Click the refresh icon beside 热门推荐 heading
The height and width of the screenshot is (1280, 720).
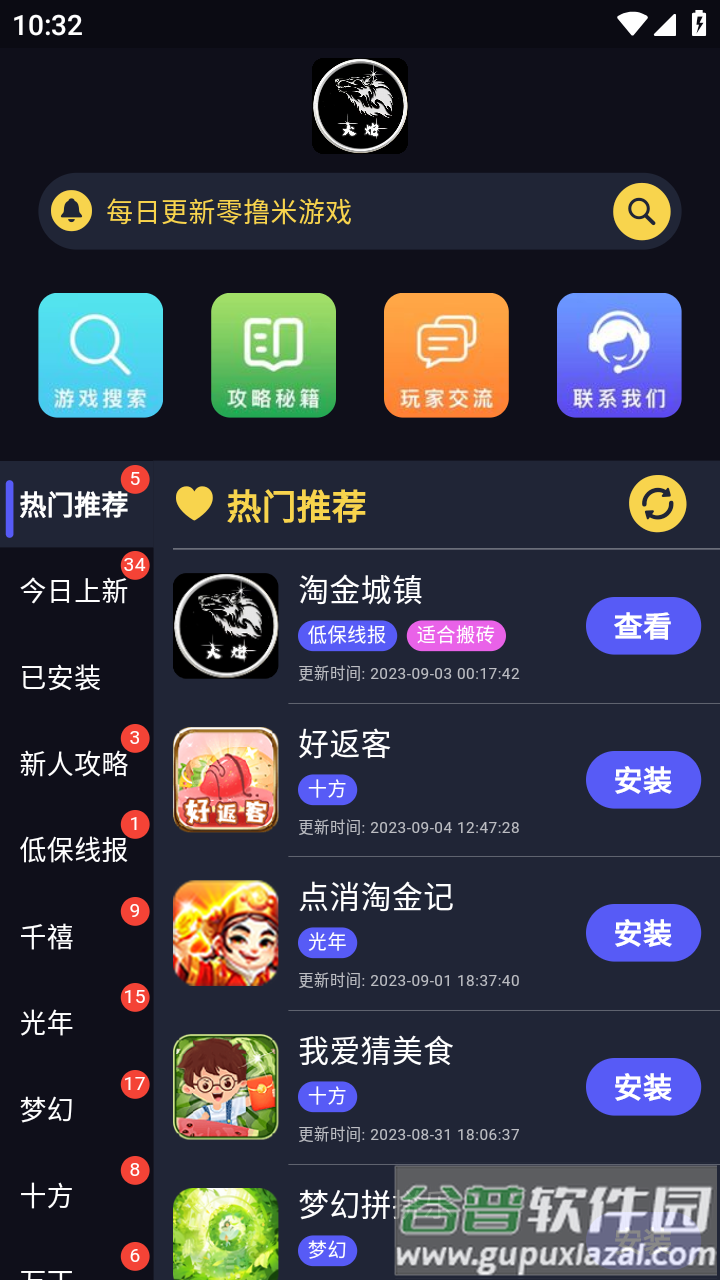point(657,504)
